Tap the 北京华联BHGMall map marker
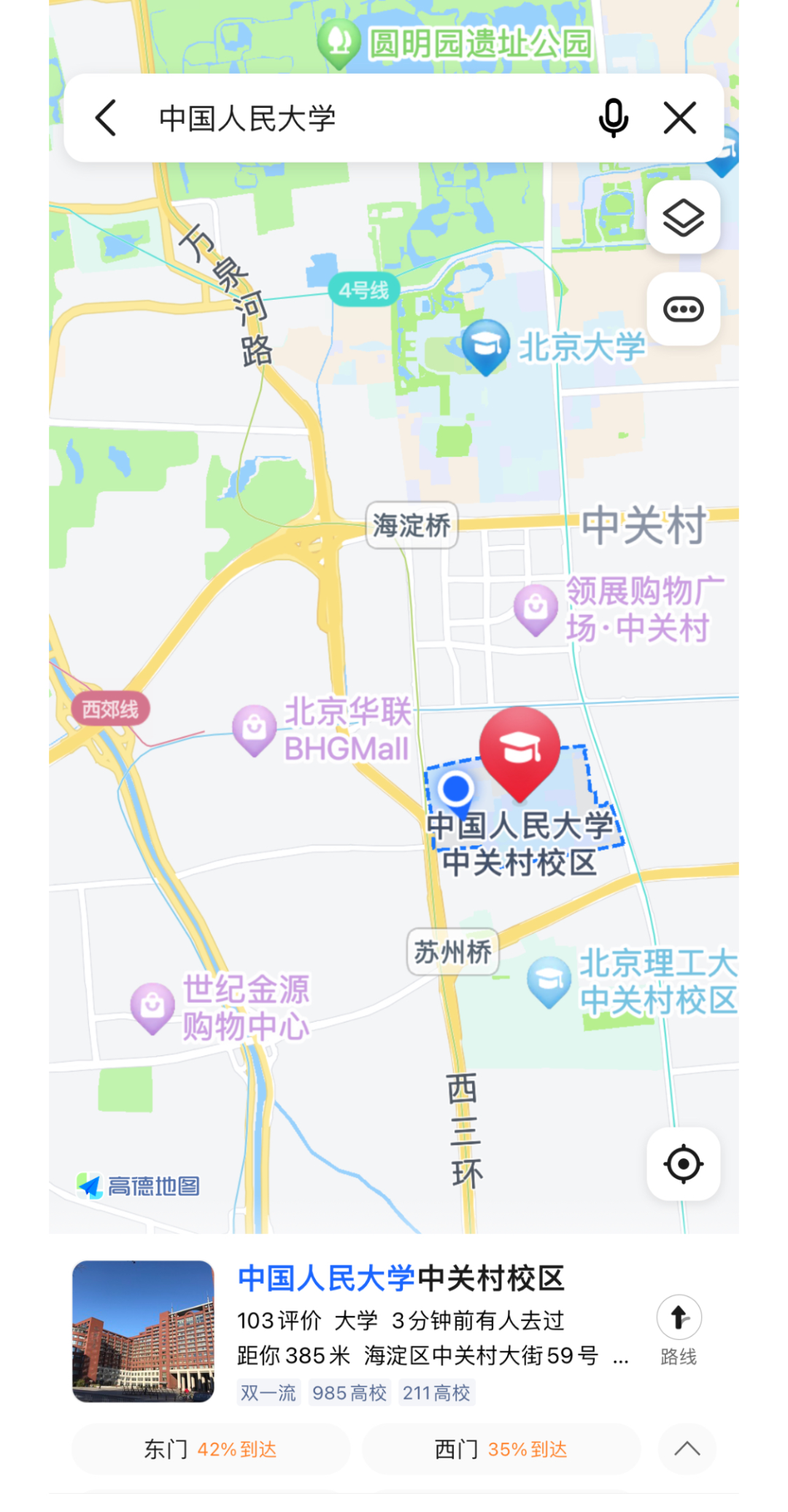This screenshot has width=788, height=1512. (x=254, y=730)
